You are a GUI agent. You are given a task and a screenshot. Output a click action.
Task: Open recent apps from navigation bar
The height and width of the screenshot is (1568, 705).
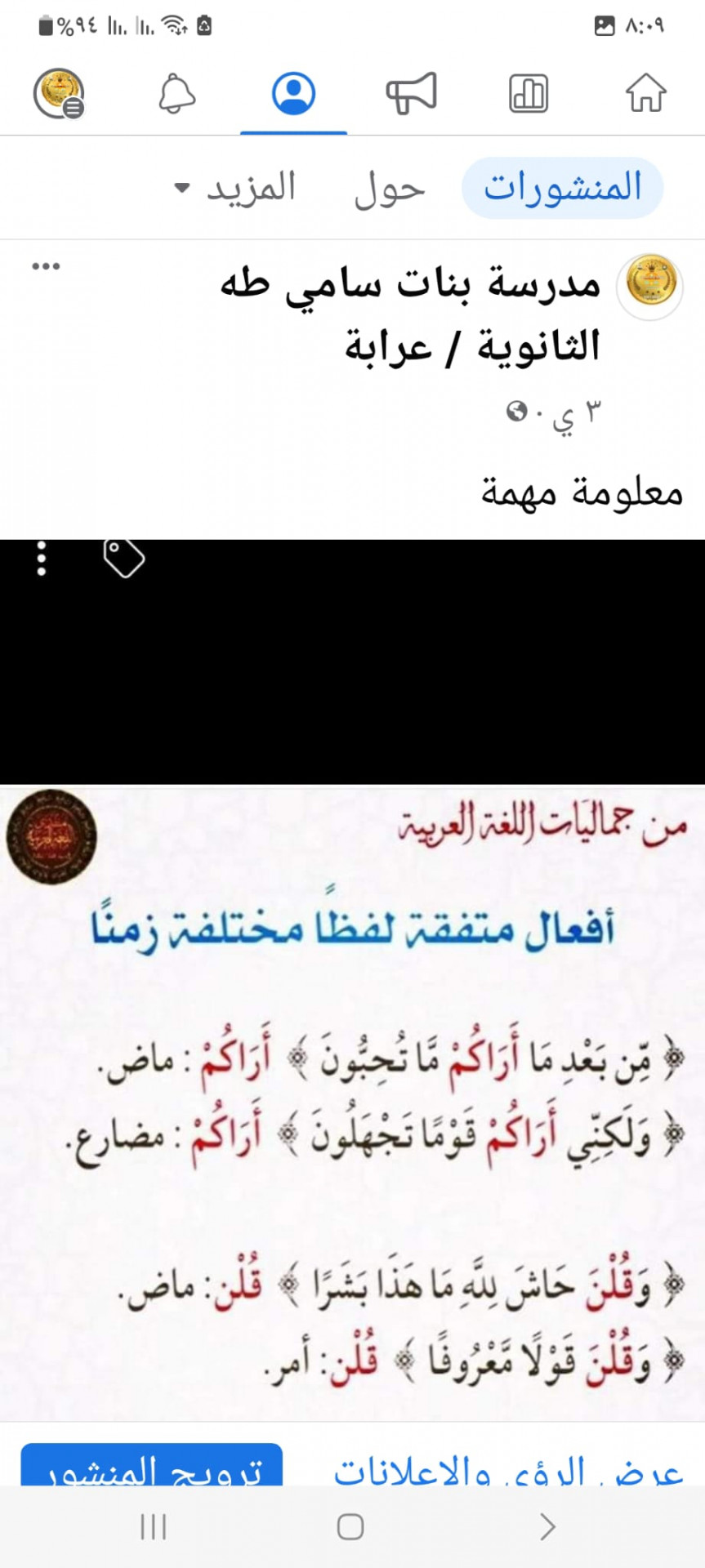[153, 1526]
